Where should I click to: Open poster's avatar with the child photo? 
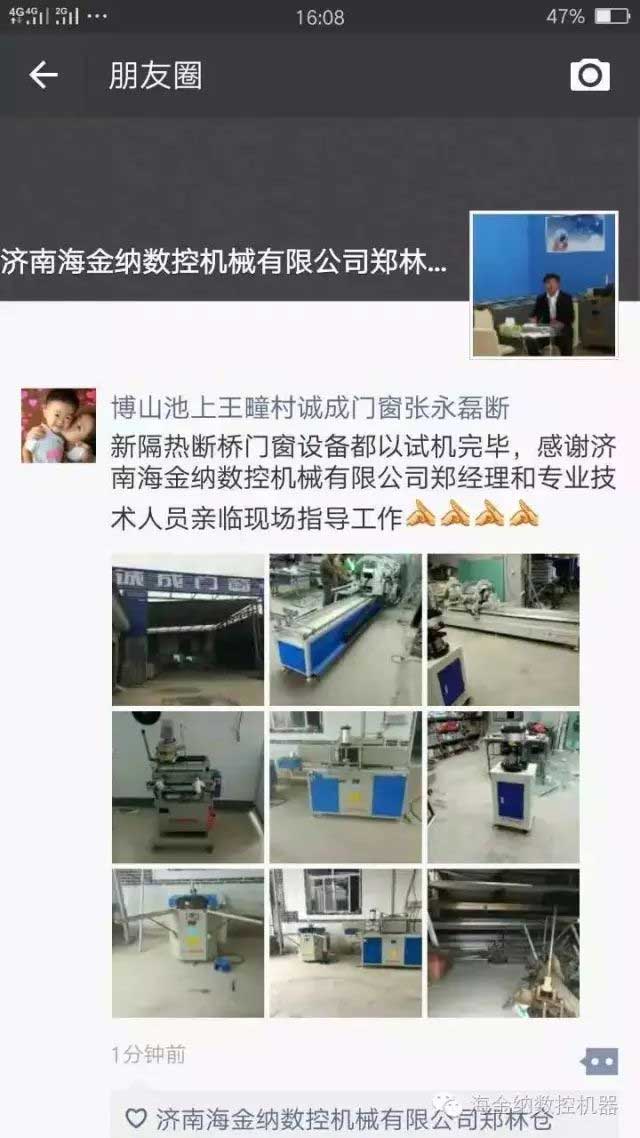point(59,425)
